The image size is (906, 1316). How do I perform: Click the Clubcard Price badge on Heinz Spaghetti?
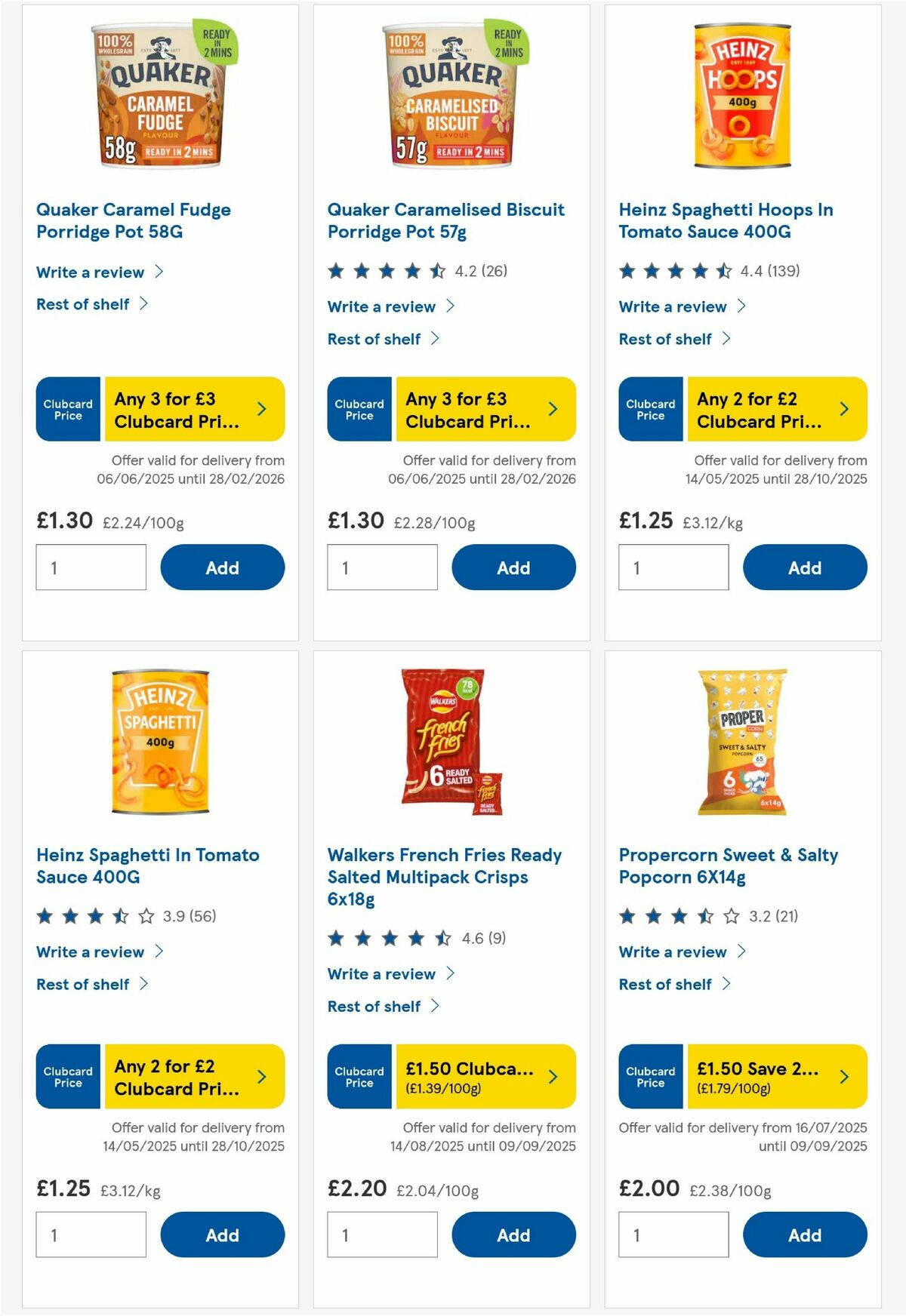[x=67, y=1077]
